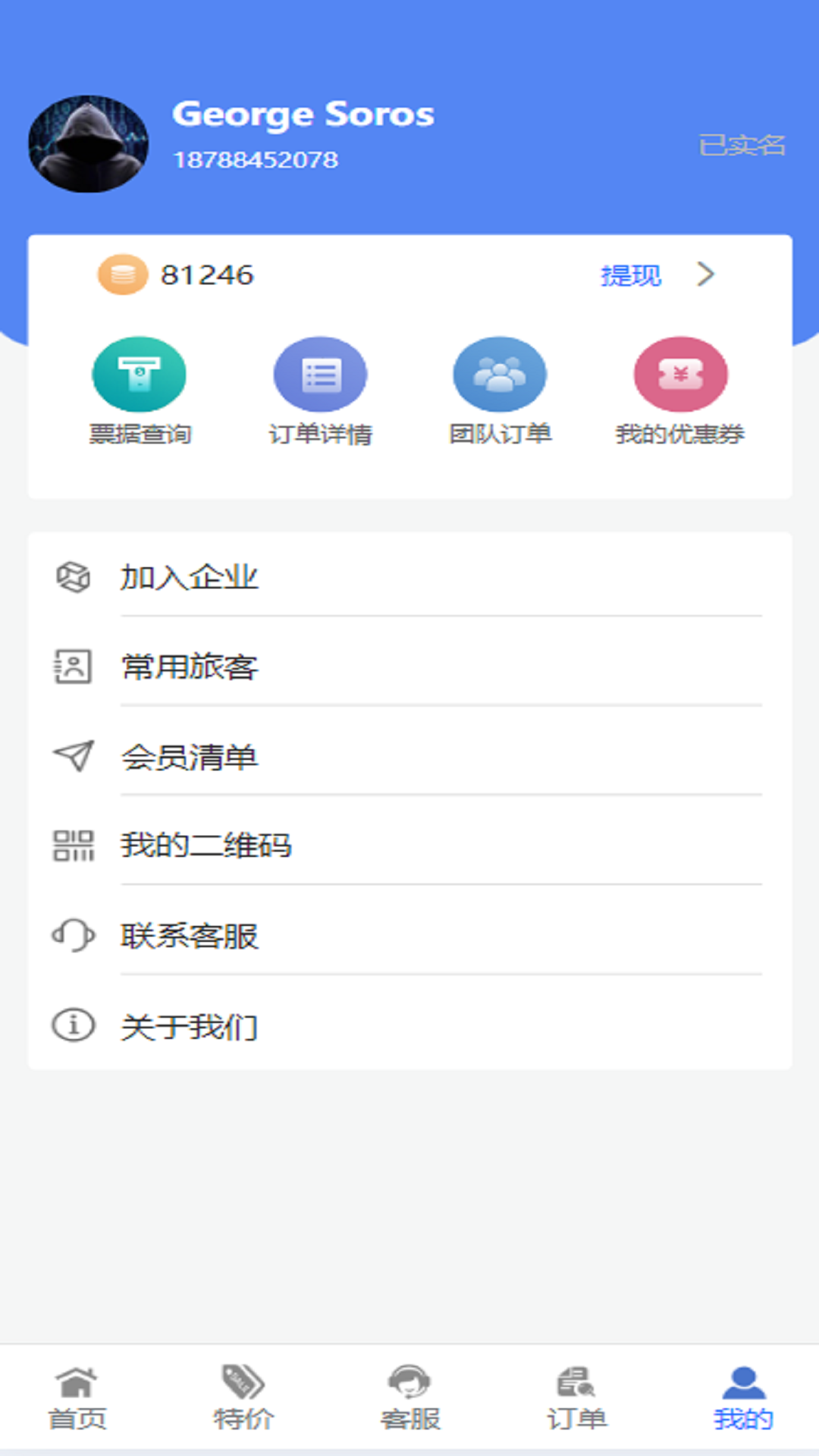Open 我的优惠券 (my coupons) icon
This screenshot has width=819, height=1456.
(x=679, y=374)
